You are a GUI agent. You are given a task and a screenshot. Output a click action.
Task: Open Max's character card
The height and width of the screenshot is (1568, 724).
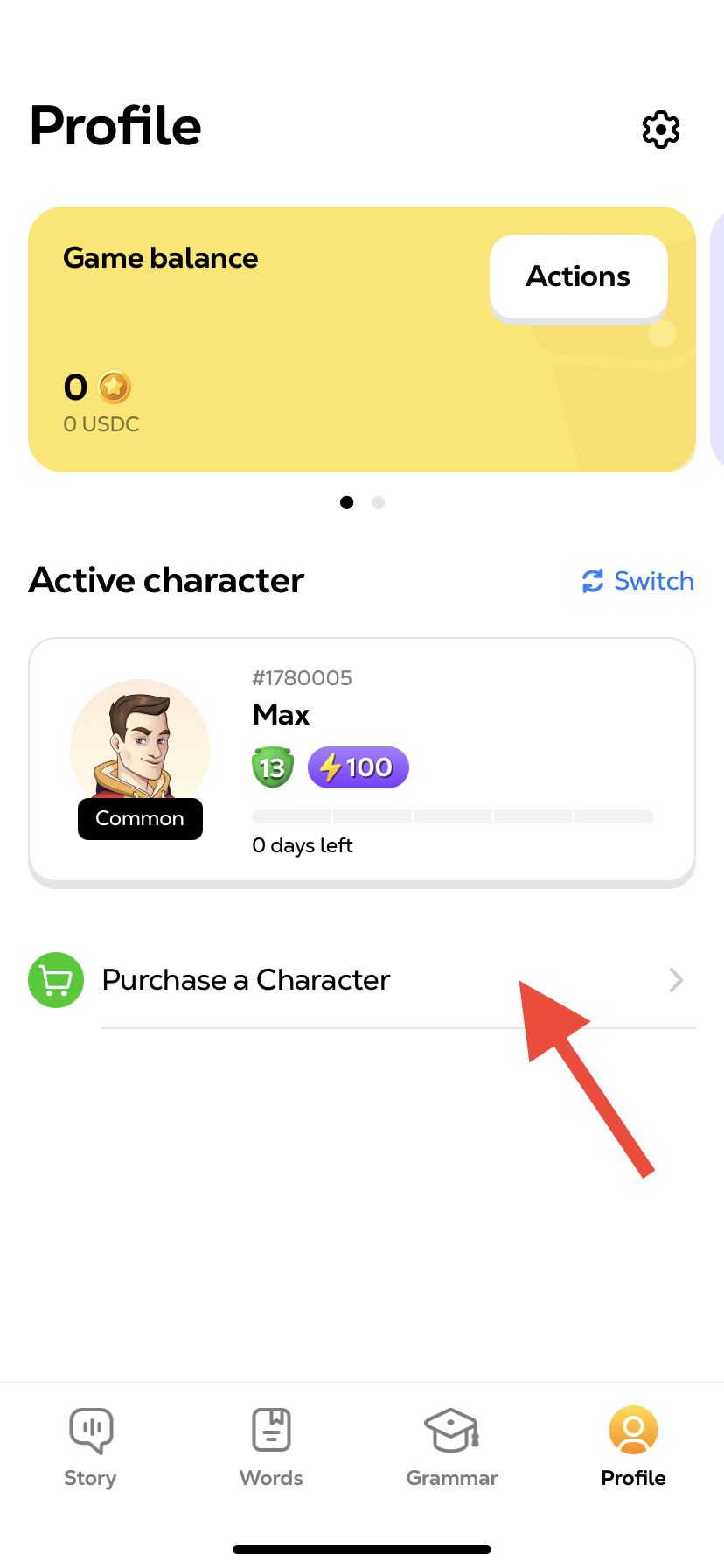click(x=362, y=759)
